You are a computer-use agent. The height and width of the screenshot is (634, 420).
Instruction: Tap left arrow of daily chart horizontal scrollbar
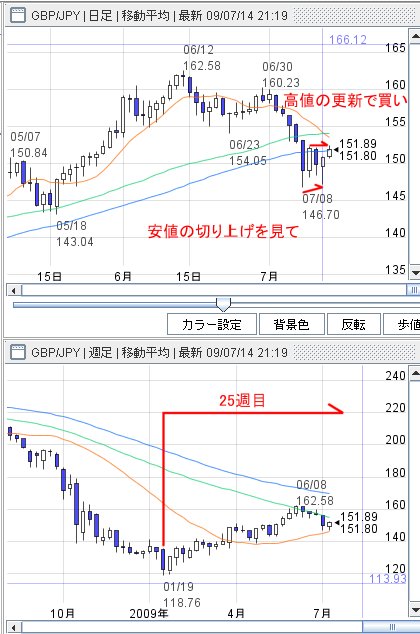coord(14,290)
